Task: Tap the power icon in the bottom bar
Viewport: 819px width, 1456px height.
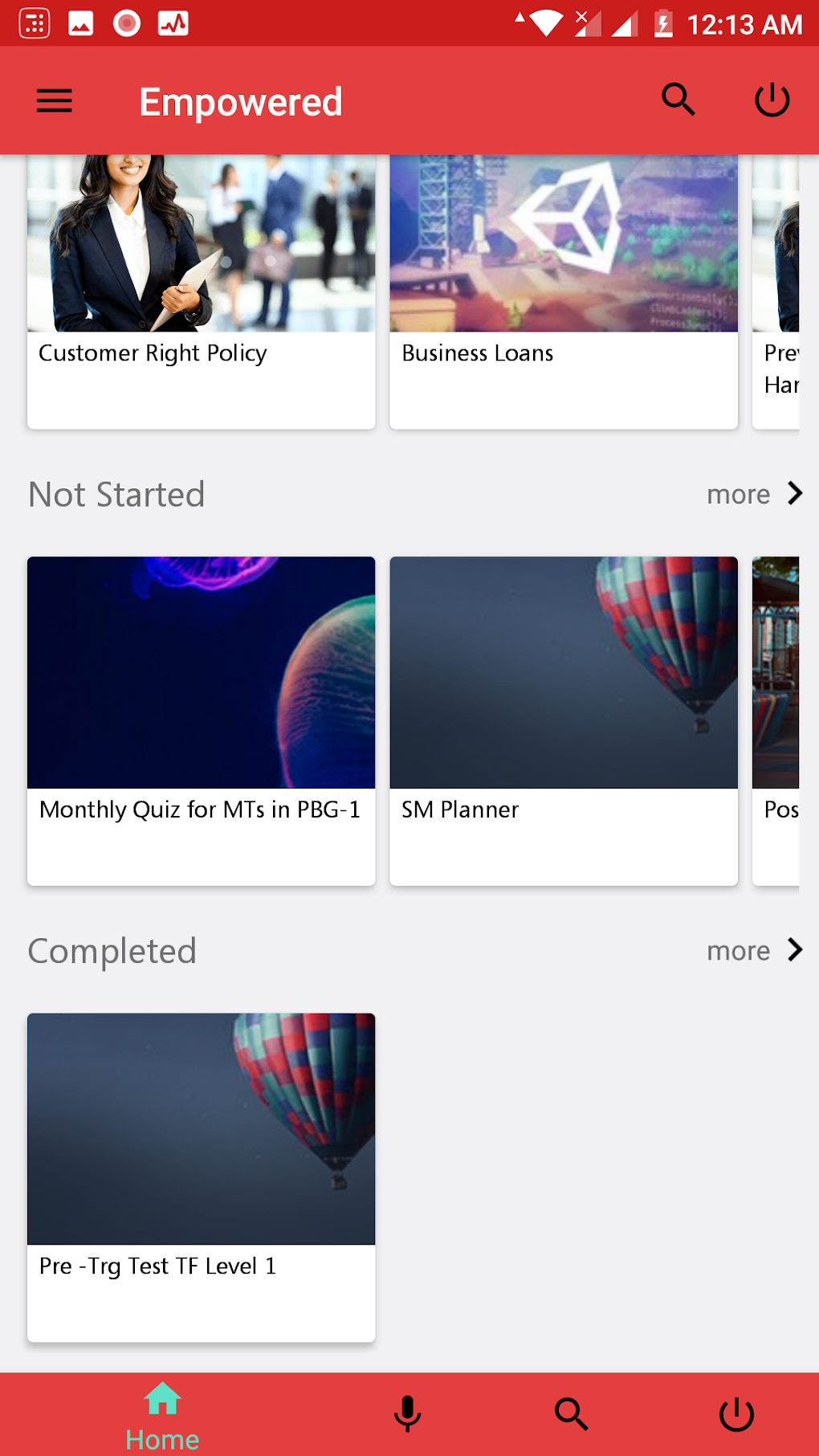Action: 735,1414
